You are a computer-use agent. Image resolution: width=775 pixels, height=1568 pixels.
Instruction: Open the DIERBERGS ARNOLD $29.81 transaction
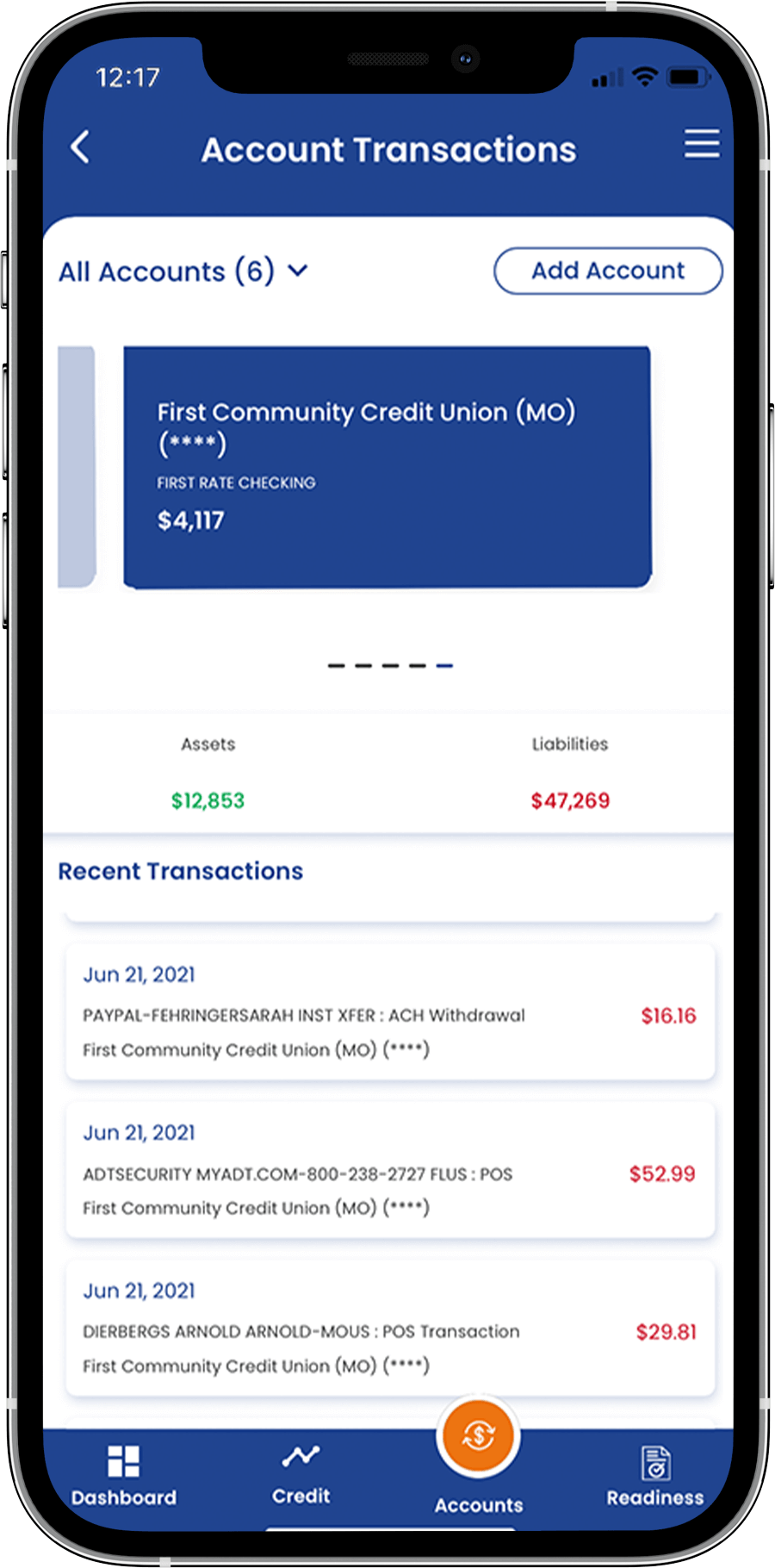[x=390, y=1328]
